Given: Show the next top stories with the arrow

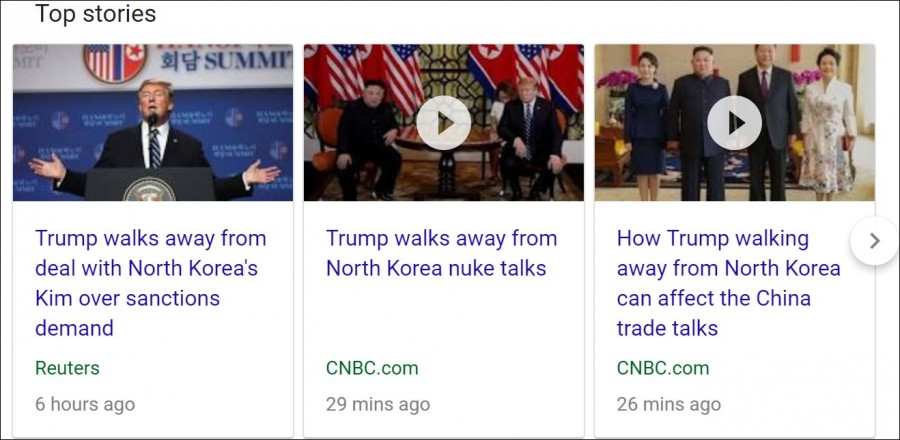Looking at the screenshot, I should (875, 241).
